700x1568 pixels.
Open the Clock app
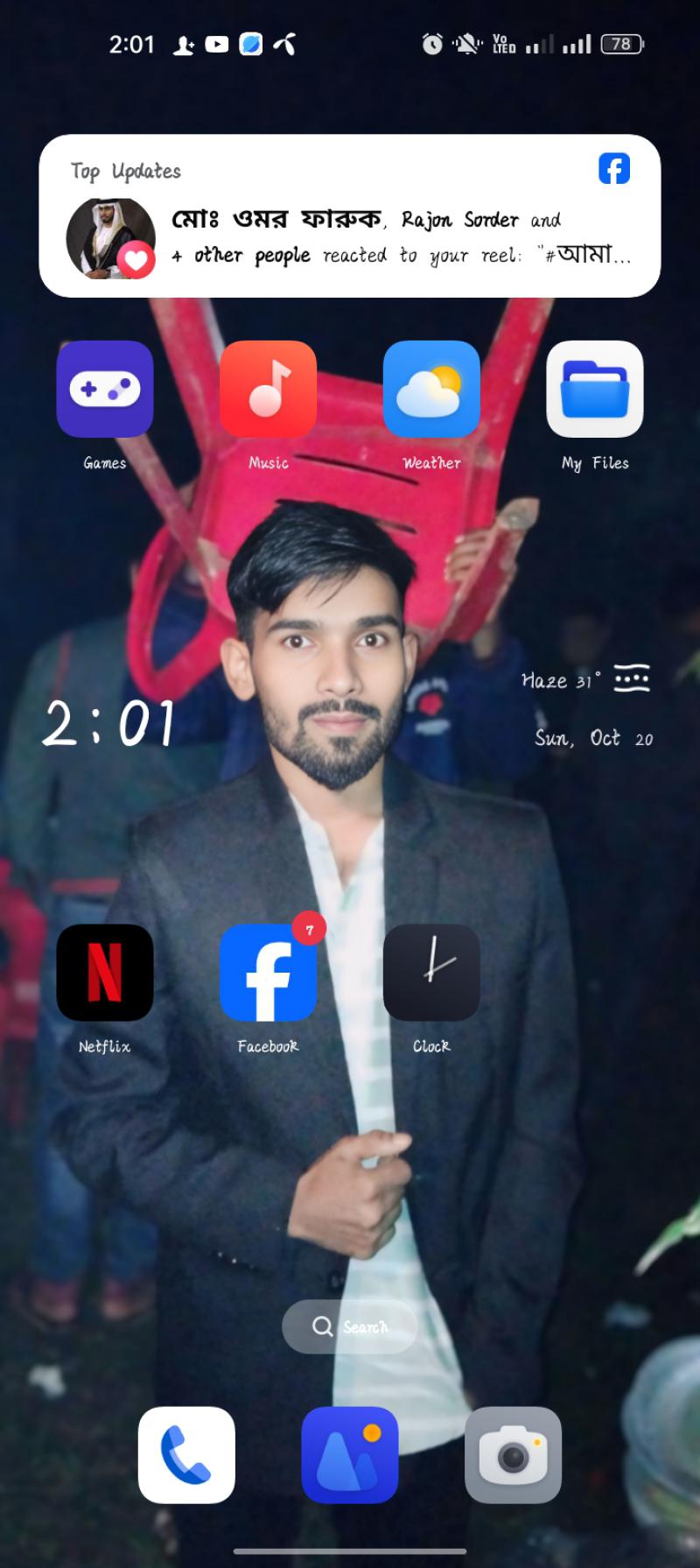[x=431, y=973]
